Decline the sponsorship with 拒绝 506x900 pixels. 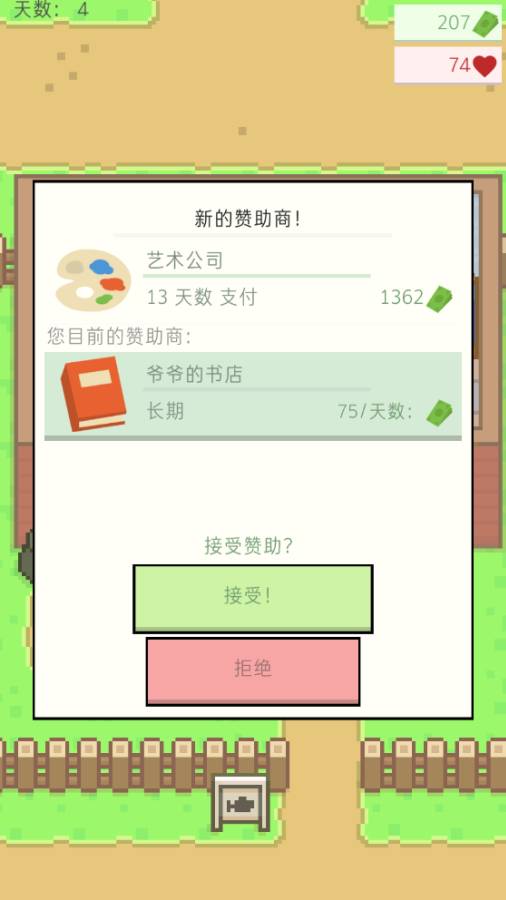253,672
